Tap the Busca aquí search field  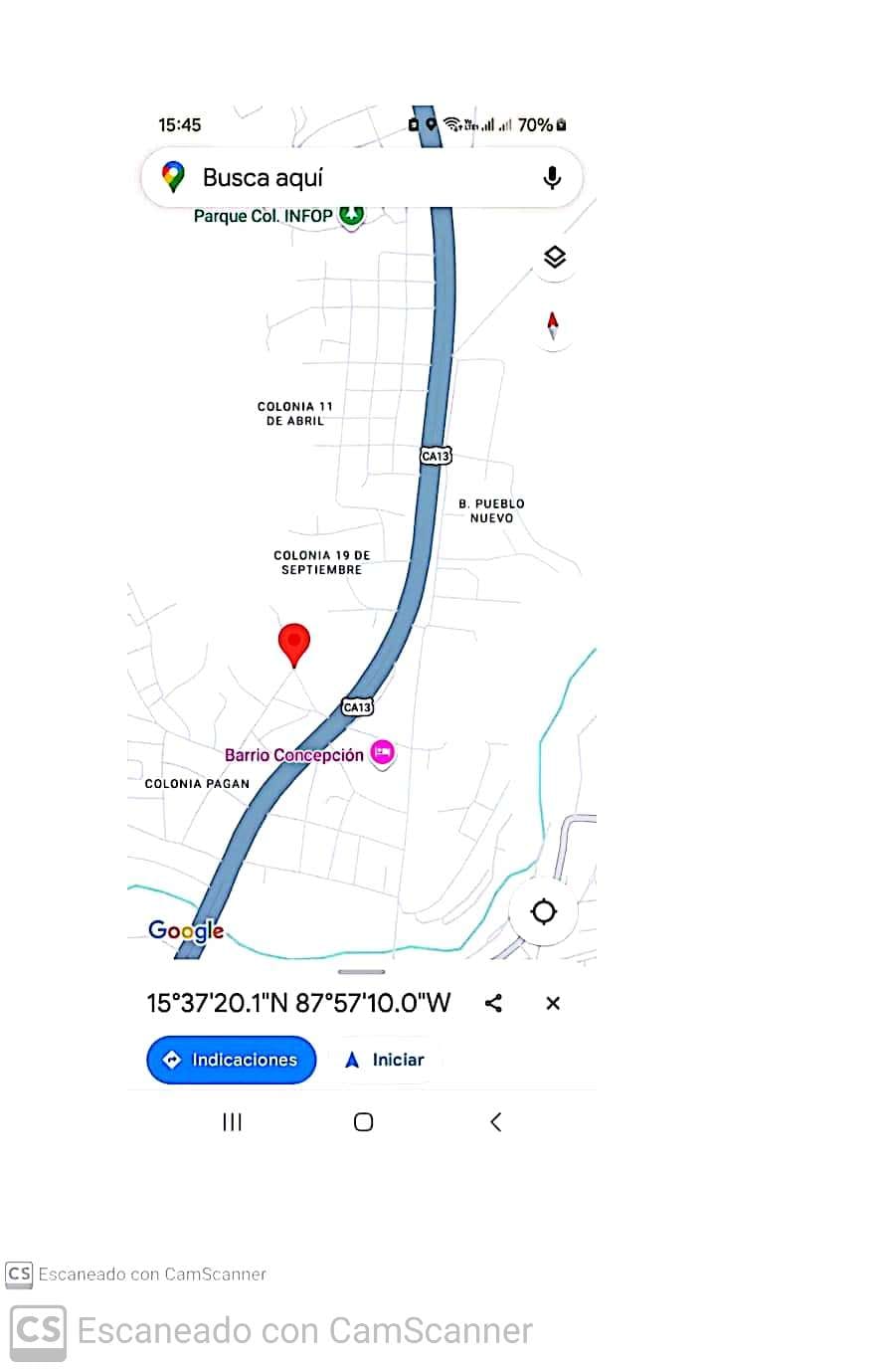click(x=338, y=178)
